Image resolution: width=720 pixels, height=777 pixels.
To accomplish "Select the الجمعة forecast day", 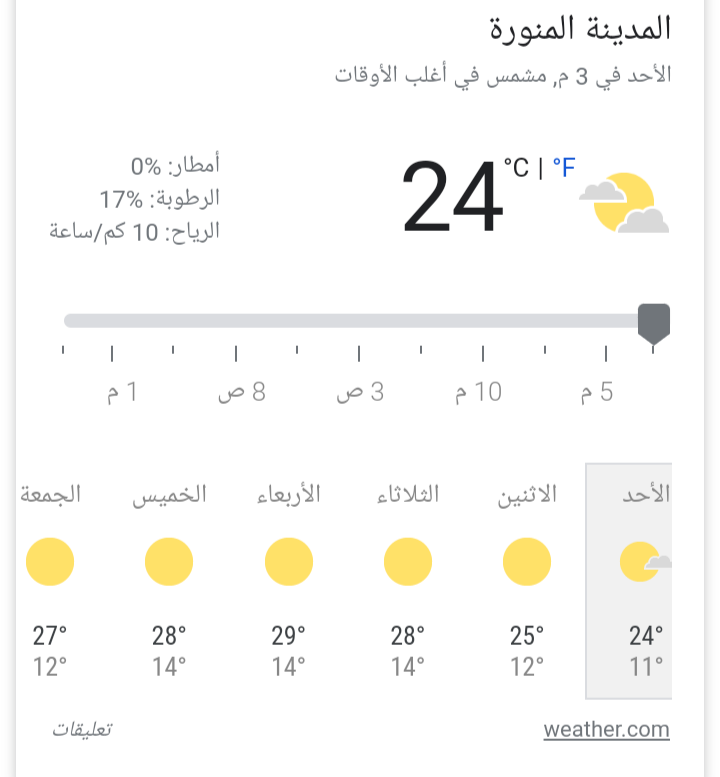I will point(50,580).
